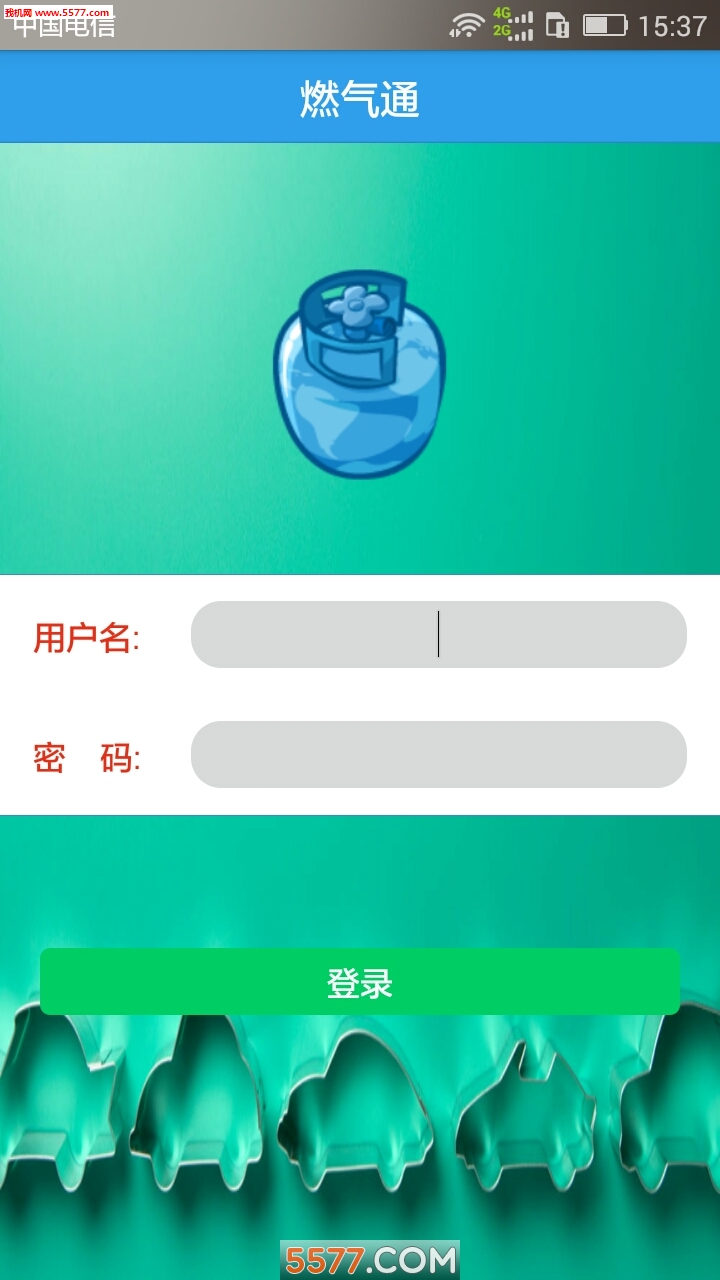
Task: Click the 5577.COM watermark at bottom
Action: click(x=360, y=1258)
